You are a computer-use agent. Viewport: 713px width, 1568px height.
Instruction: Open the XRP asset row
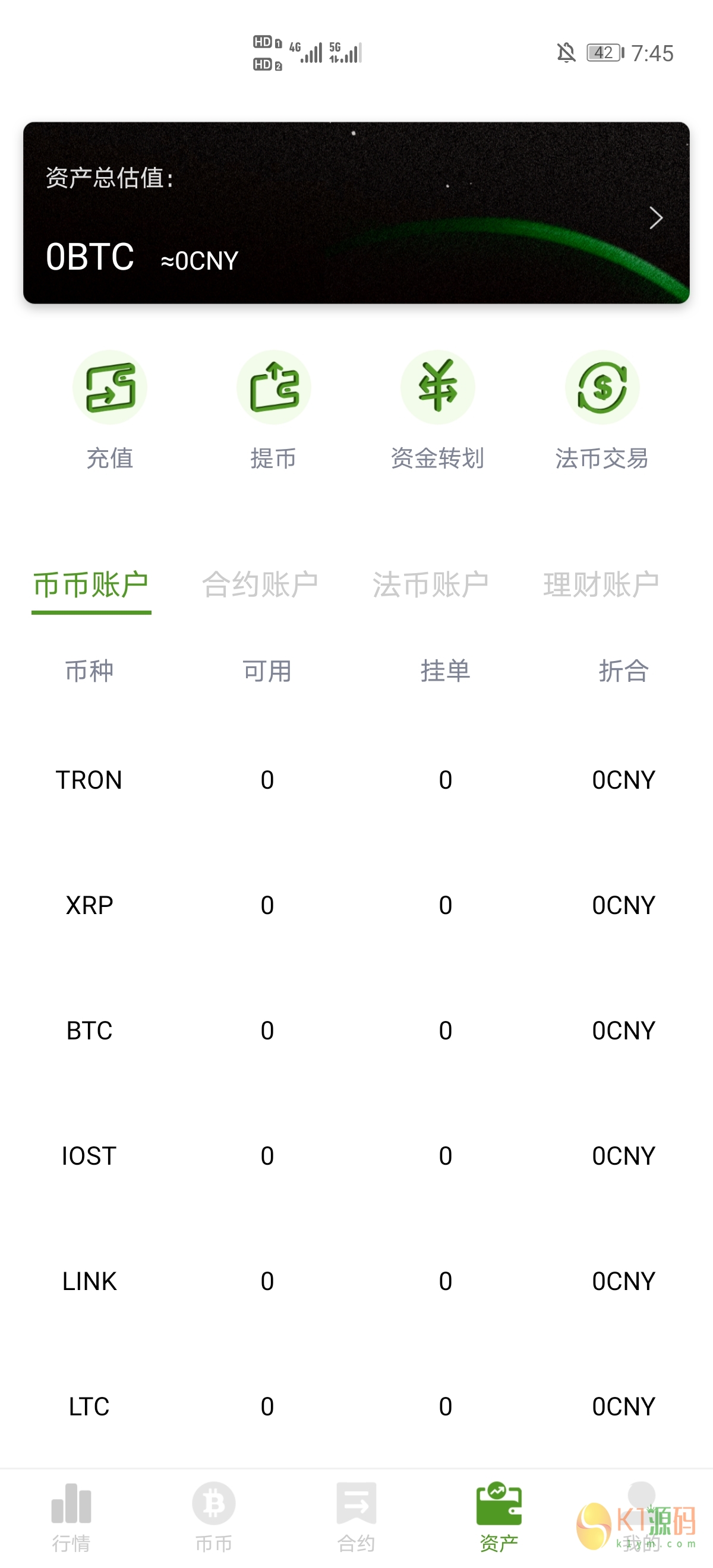tap(89, 906)
